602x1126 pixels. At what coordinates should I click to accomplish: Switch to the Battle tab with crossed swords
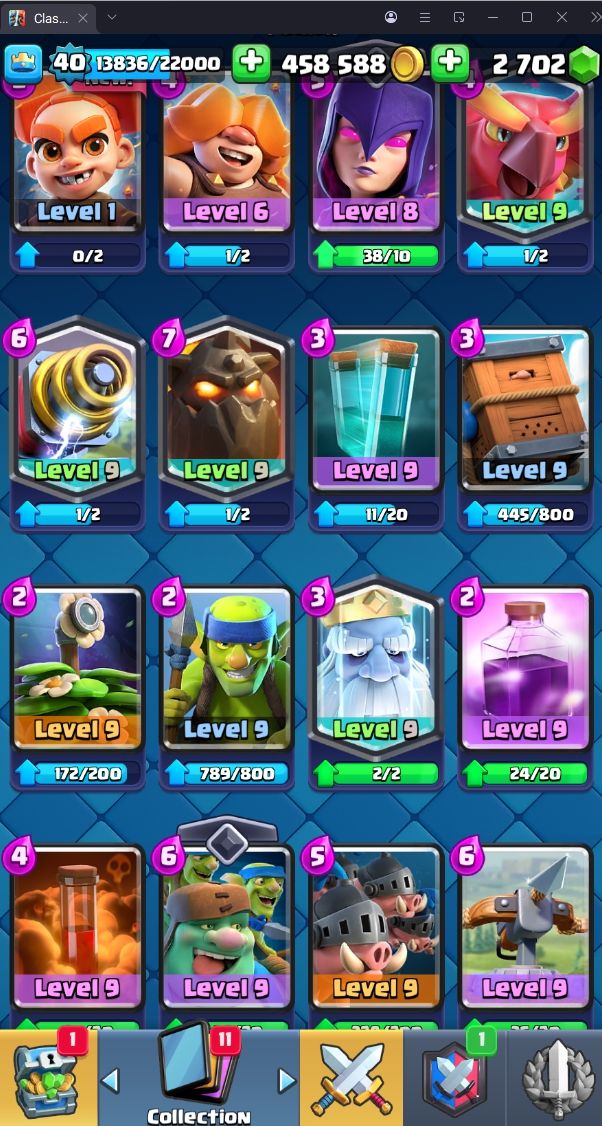tap(351, 1078)
